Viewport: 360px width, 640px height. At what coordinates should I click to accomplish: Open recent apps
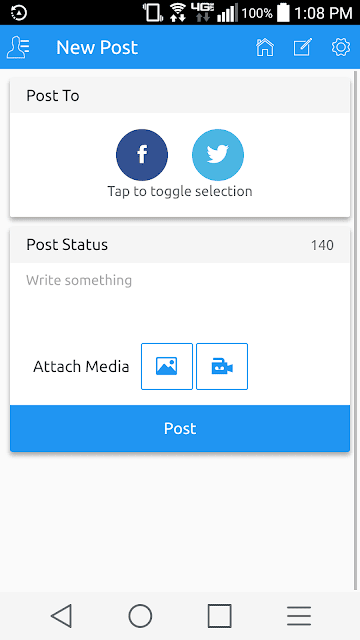220,616
